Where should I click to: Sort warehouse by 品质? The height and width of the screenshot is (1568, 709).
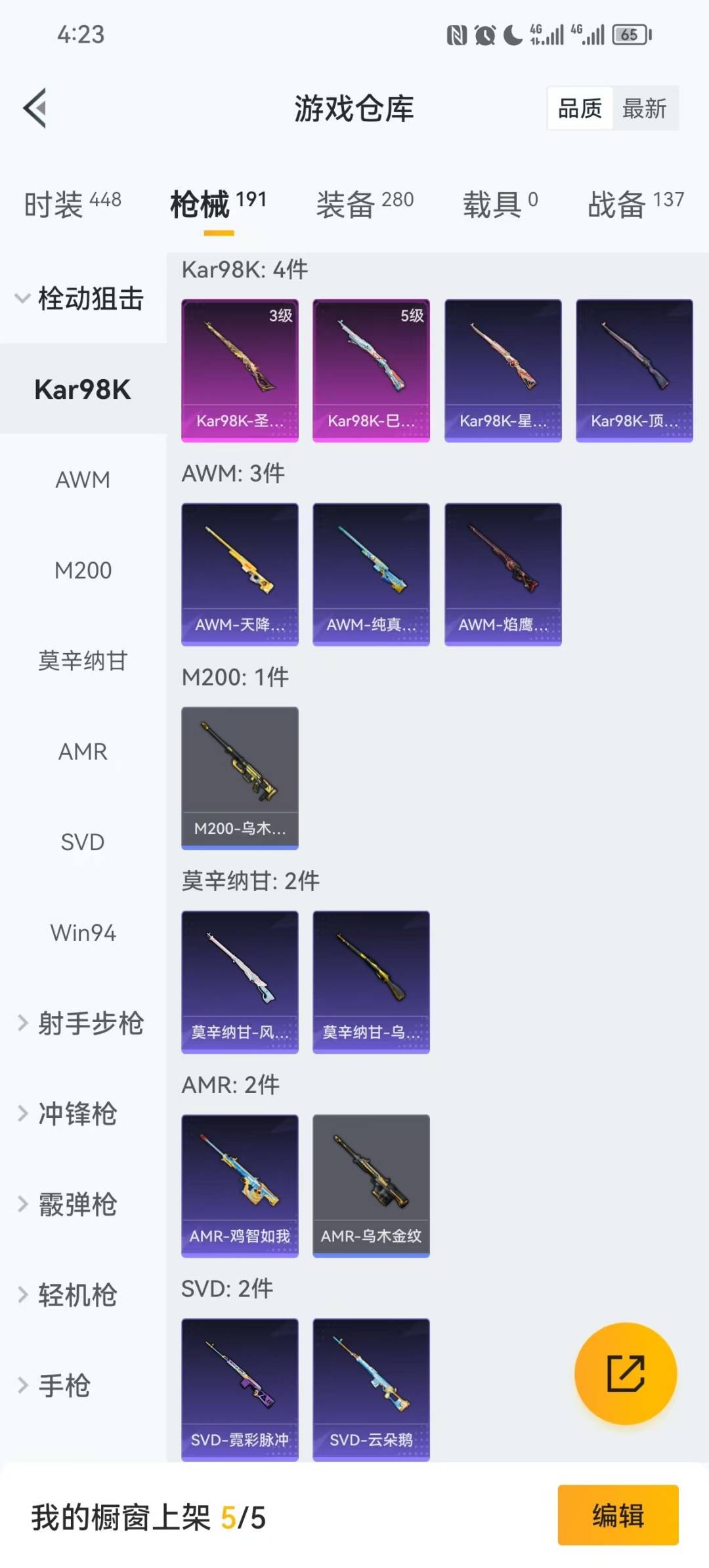[x=580, y=108]
